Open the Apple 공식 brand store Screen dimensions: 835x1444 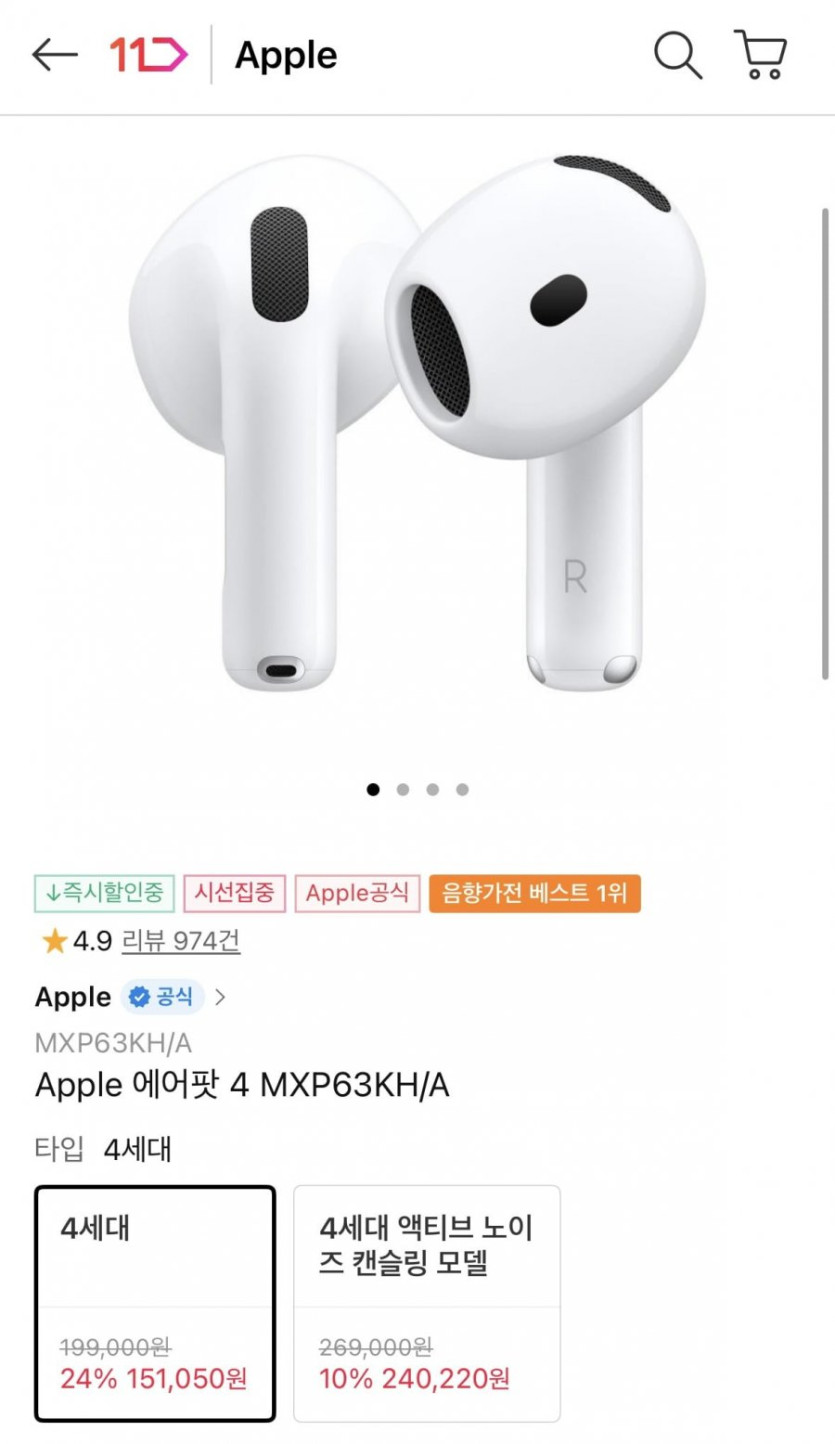(x=130, y=997)
